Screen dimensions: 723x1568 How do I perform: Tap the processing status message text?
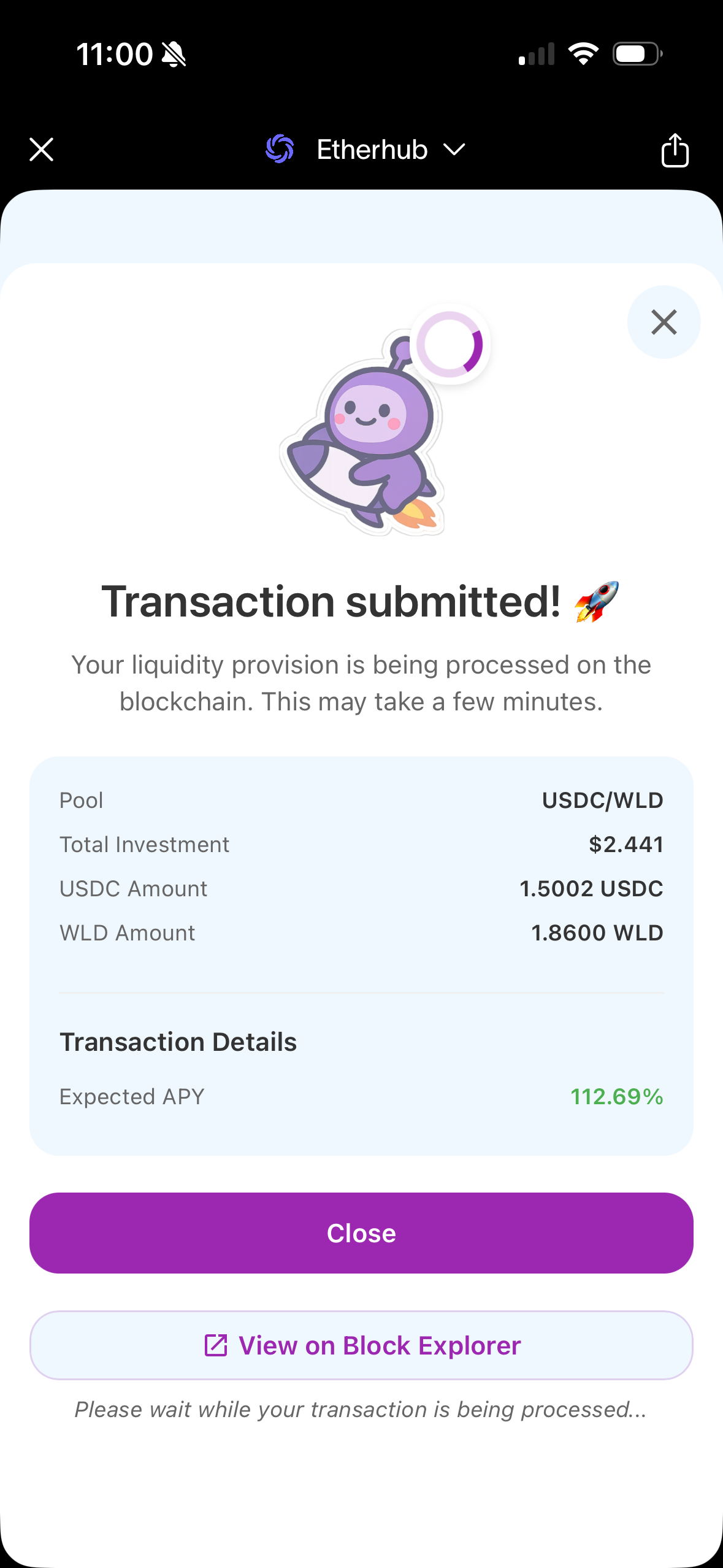coord(361,1409)
